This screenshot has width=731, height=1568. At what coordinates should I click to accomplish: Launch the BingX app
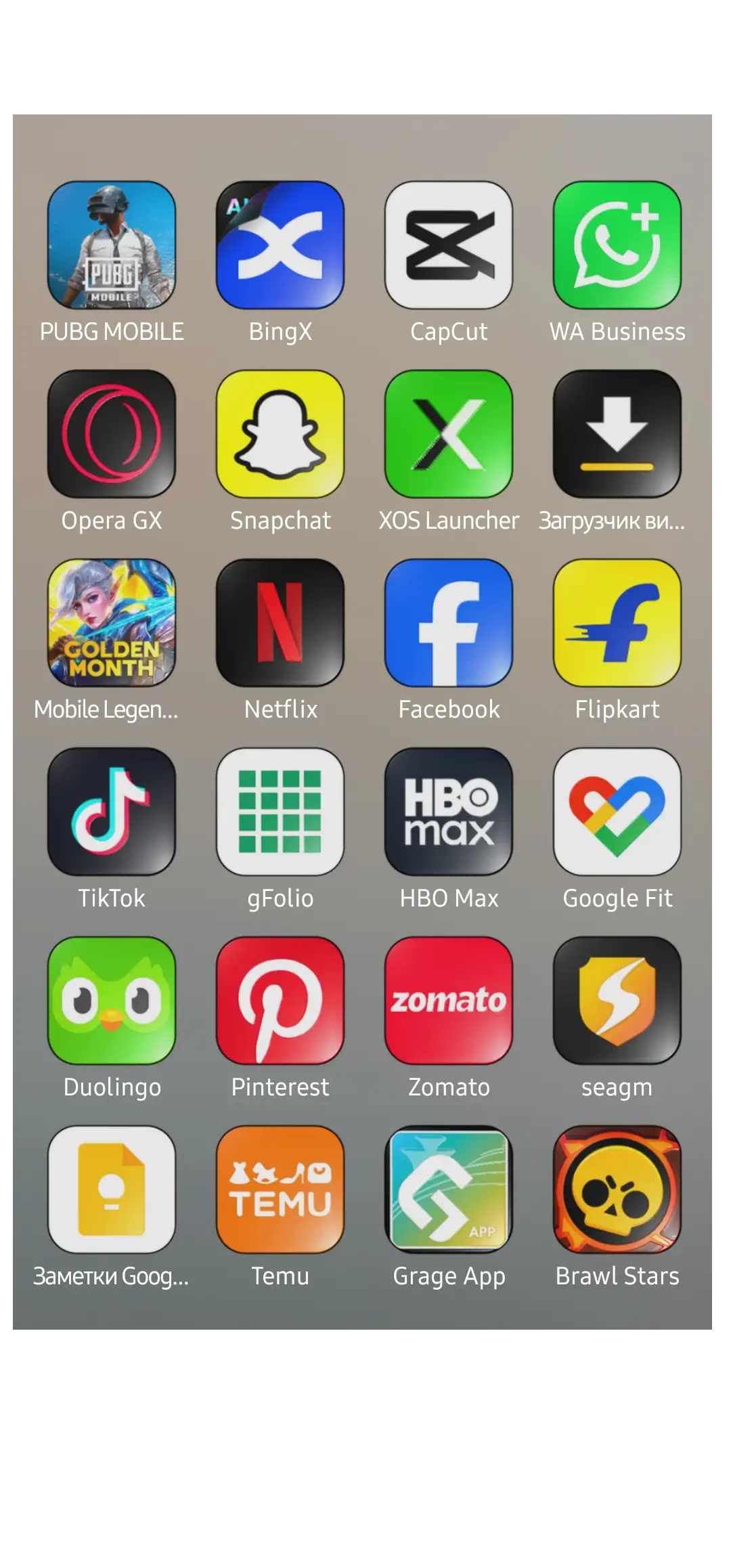(x=280, y=245)
